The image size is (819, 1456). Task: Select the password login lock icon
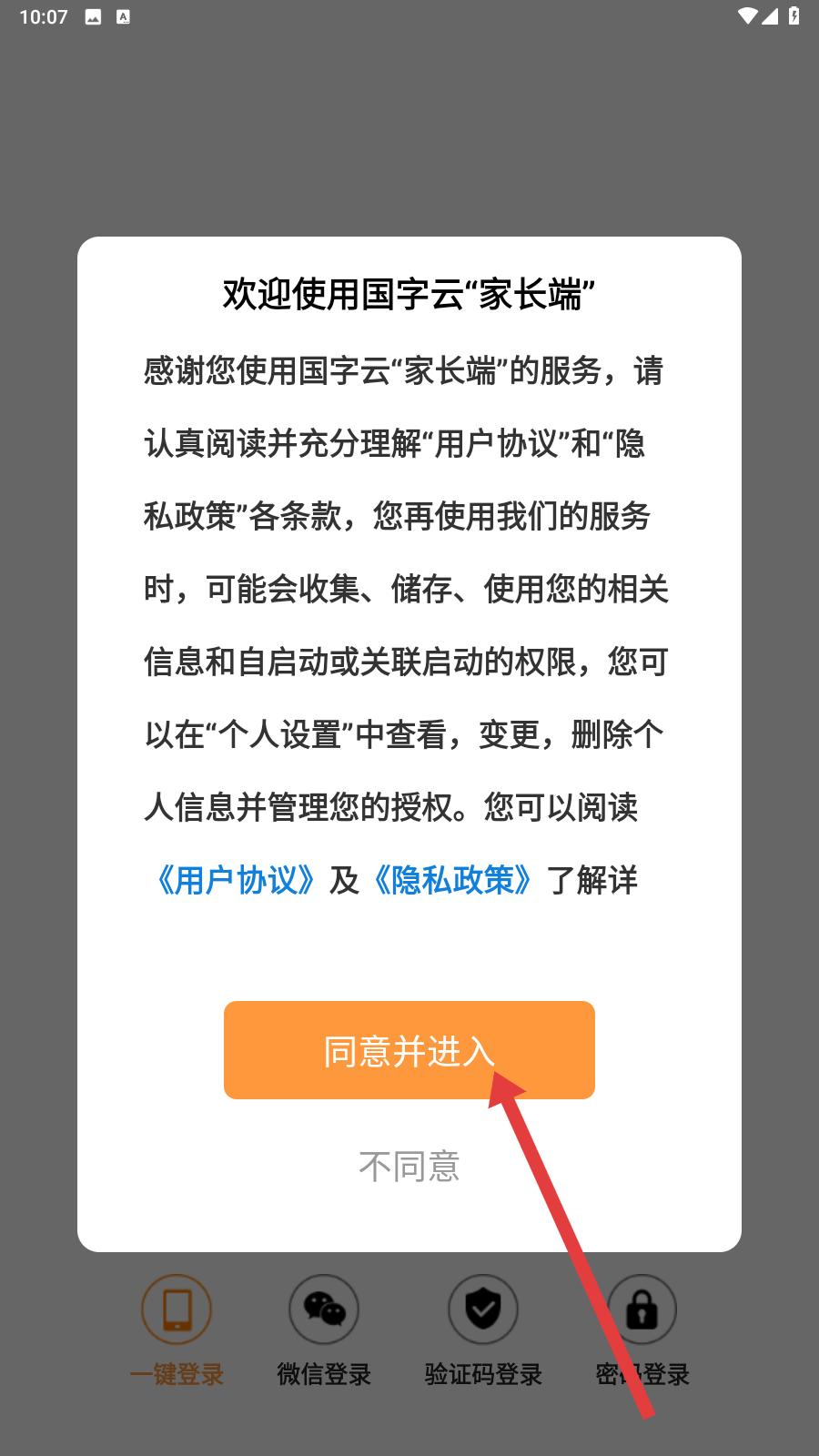point(642,1309)
